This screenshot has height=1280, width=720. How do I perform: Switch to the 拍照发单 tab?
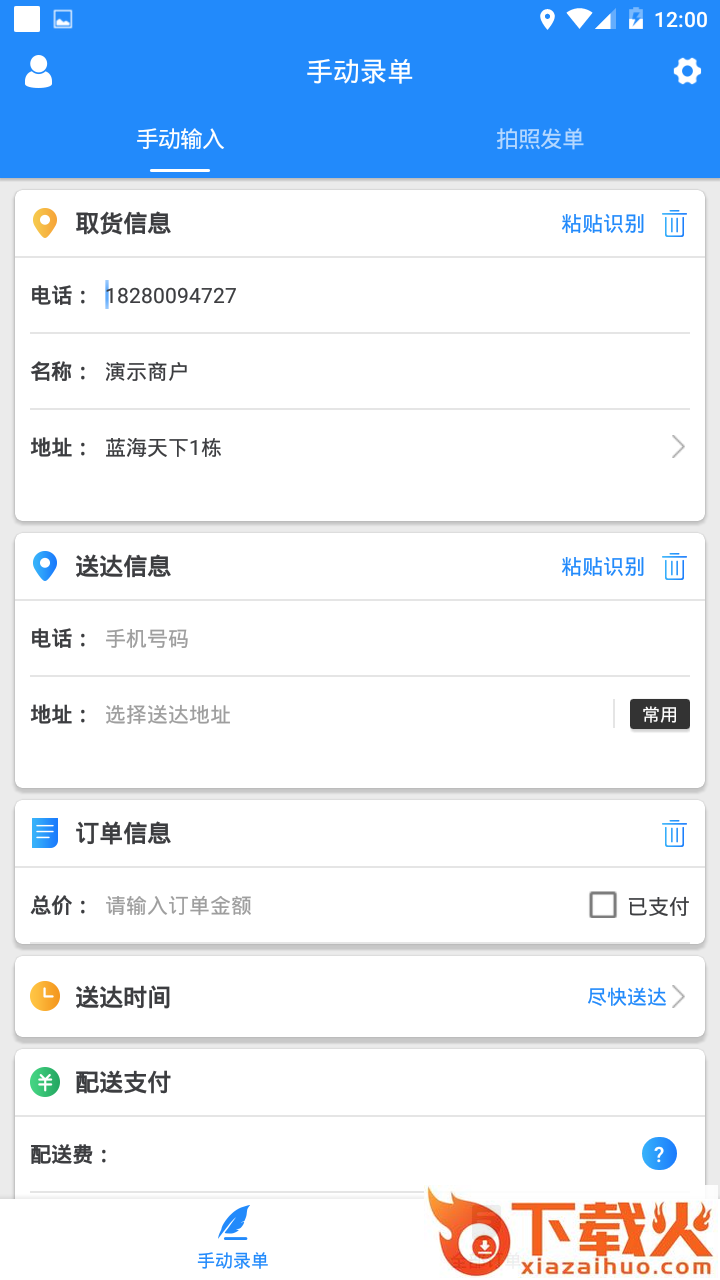click(x=540, y=140)
